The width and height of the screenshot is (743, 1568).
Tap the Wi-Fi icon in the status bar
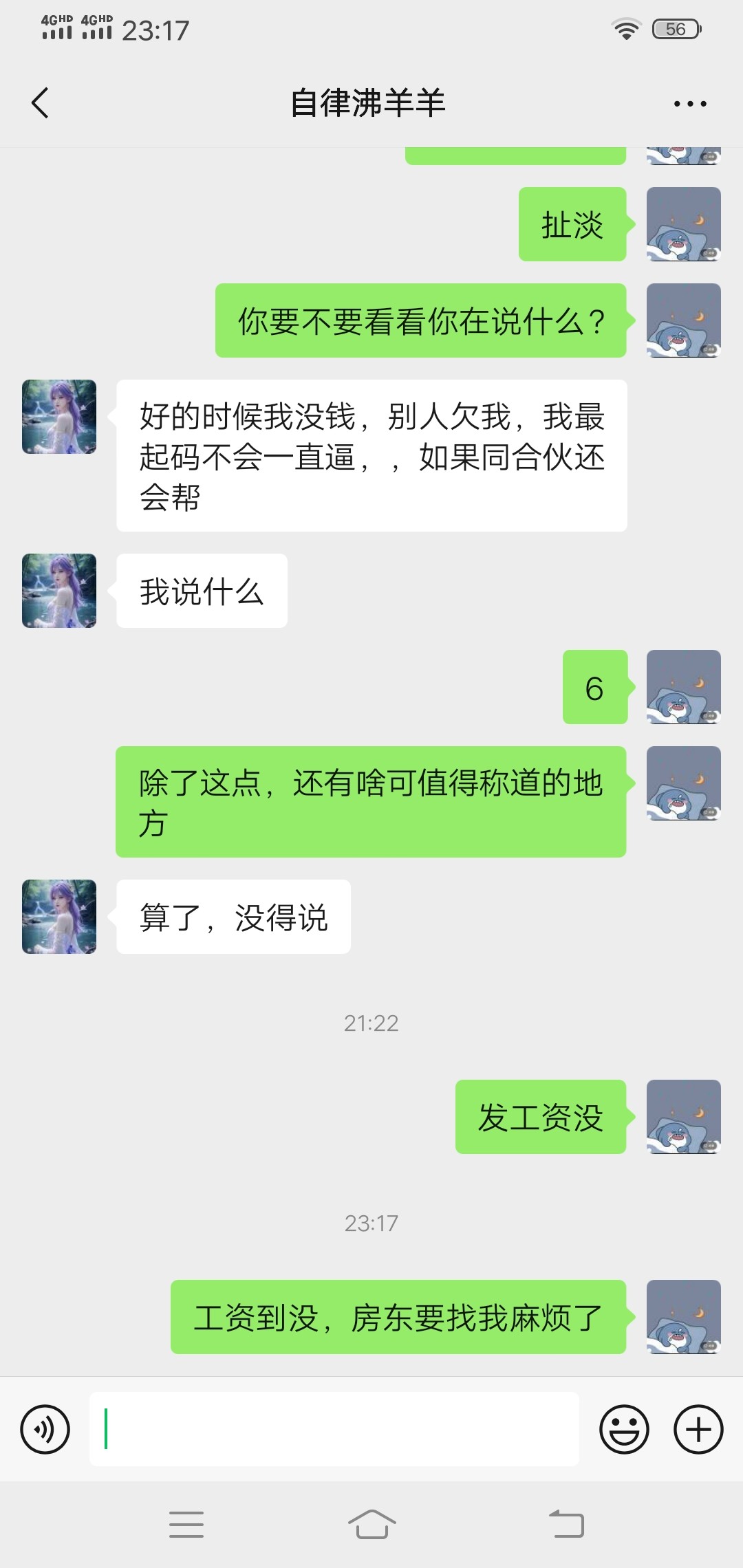coord(625,28)
